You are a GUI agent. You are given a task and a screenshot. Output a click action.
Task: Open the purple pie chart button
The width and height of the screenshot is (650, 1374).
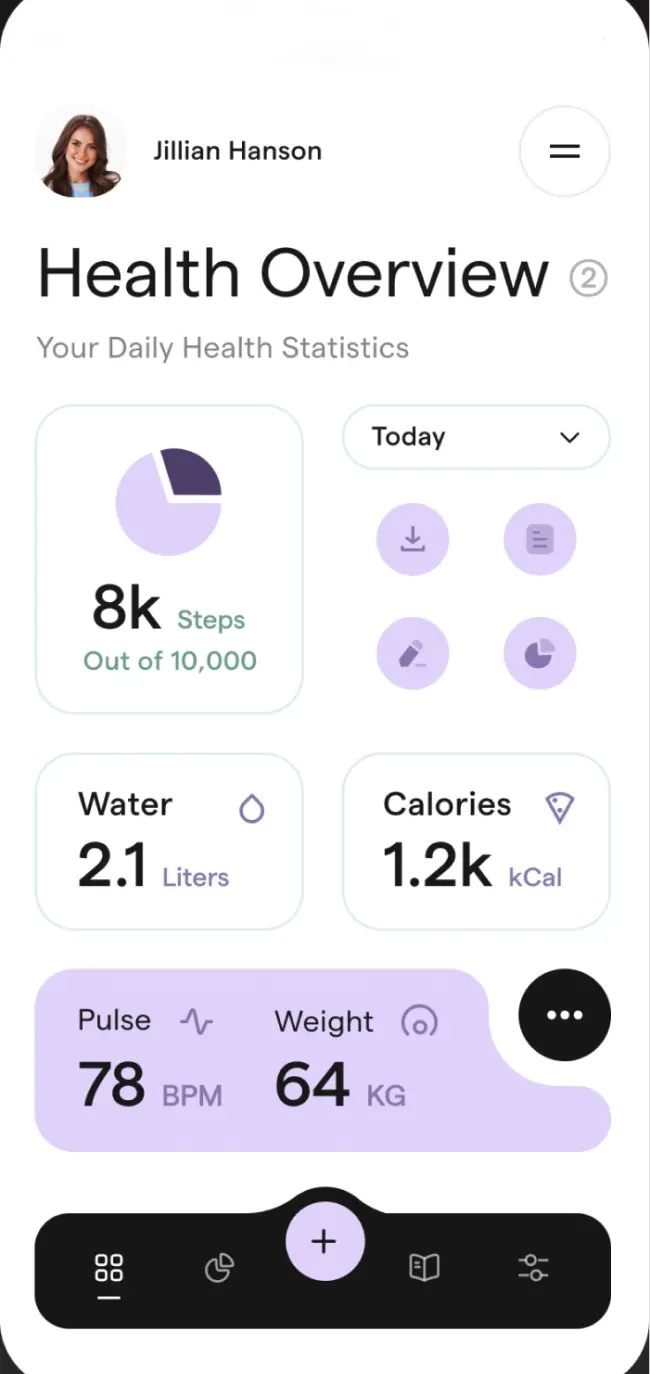[539, 654]
